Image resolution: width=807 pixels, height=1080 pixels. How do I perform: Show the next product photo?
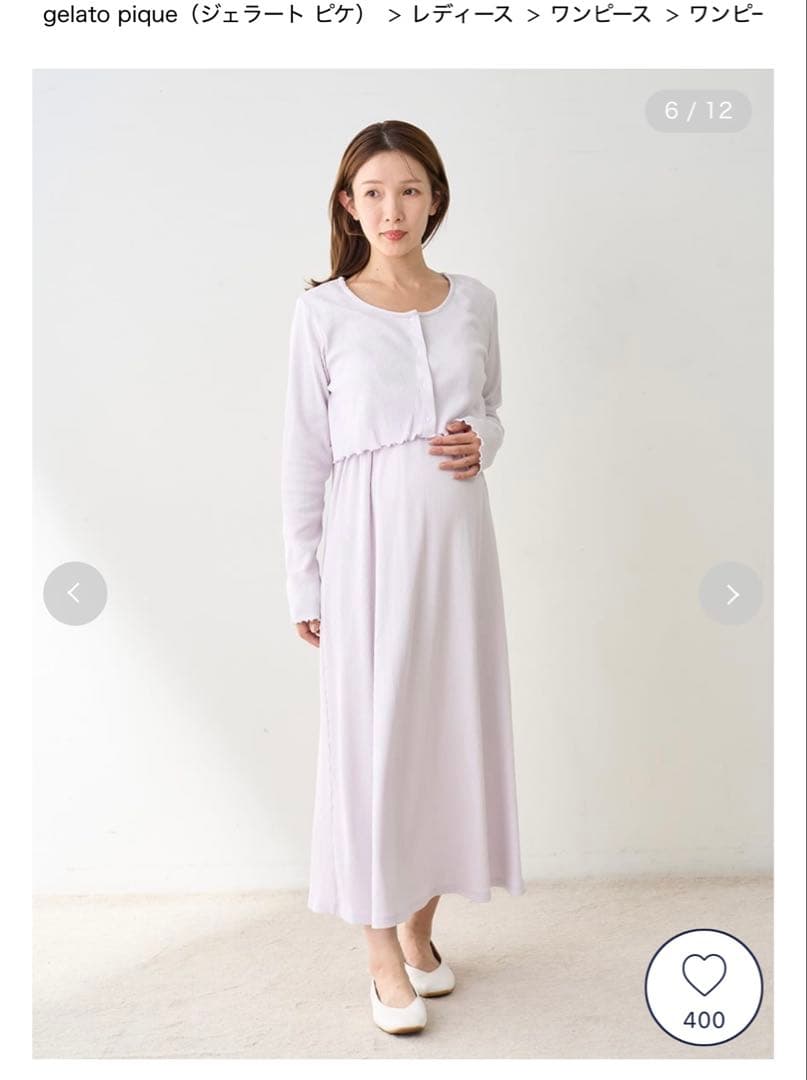(731, 594)
